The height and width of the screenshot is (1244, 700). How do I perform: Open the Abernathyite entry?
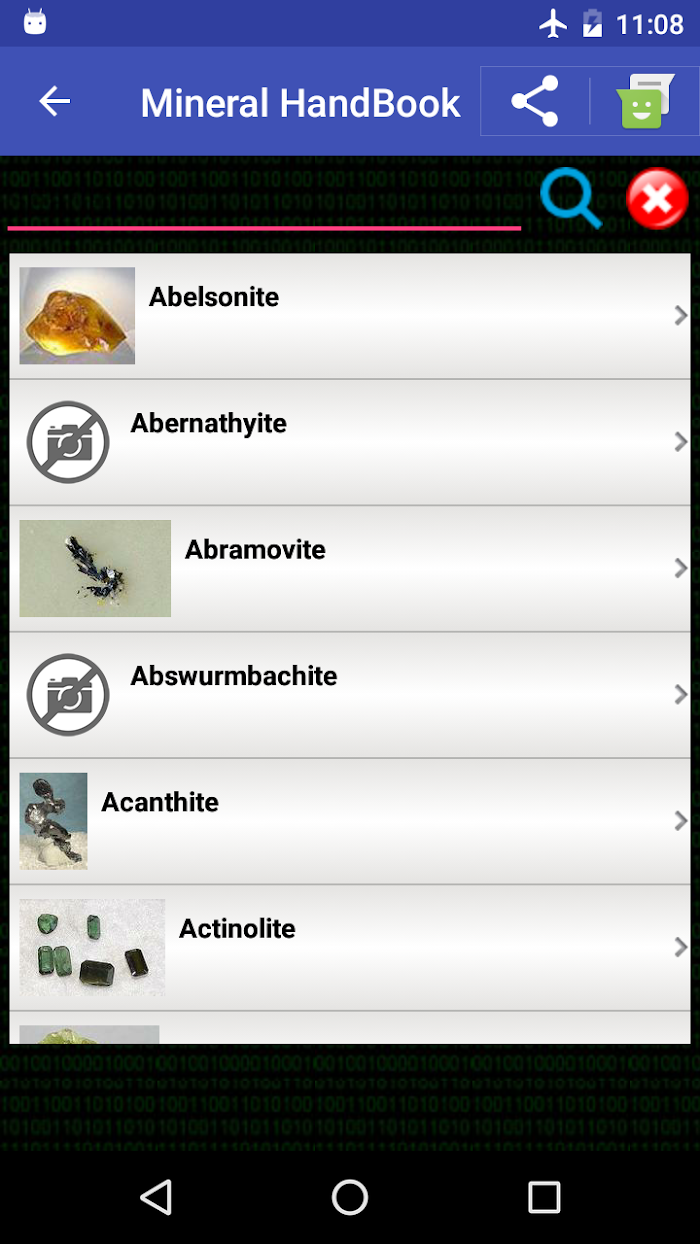click(x=350, y=443)
